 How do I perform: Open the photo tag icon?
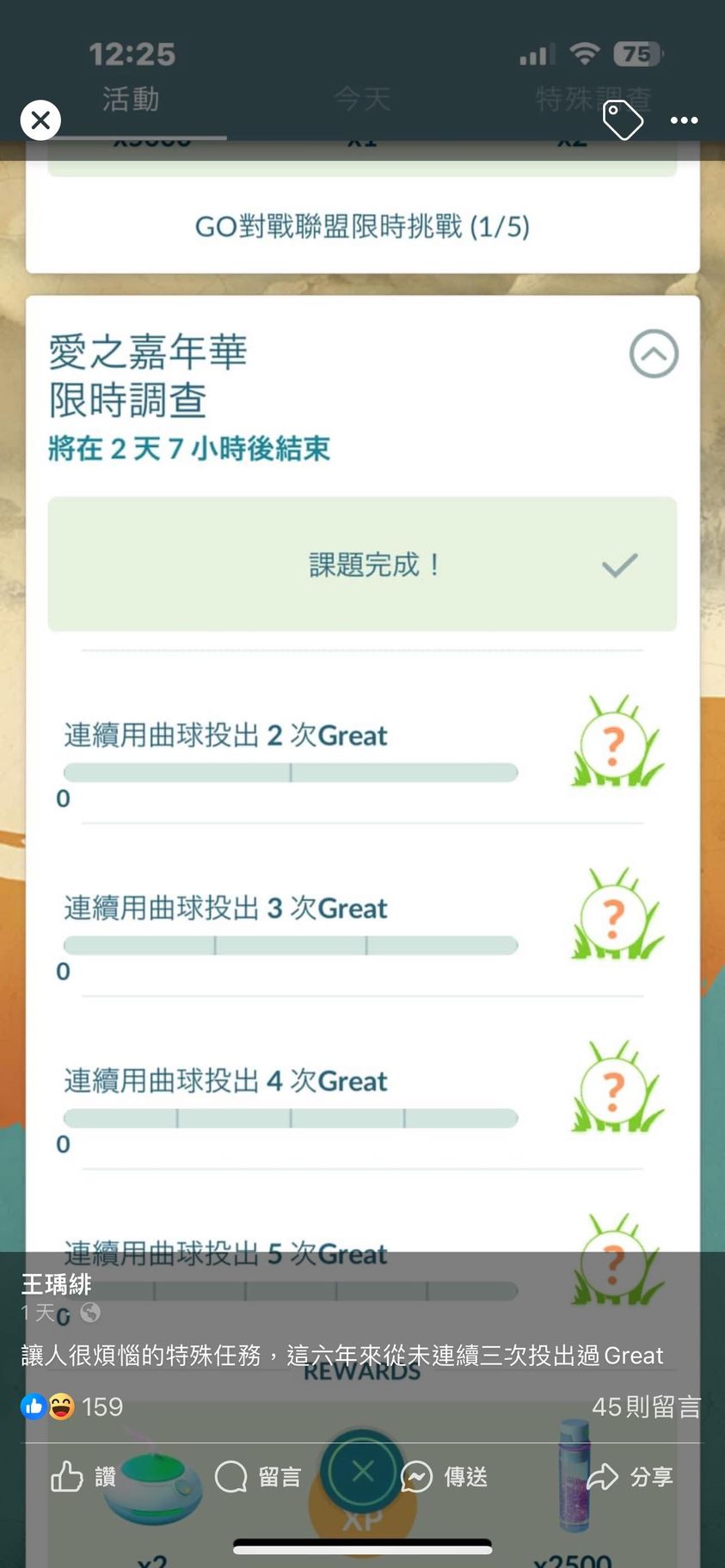623,119
